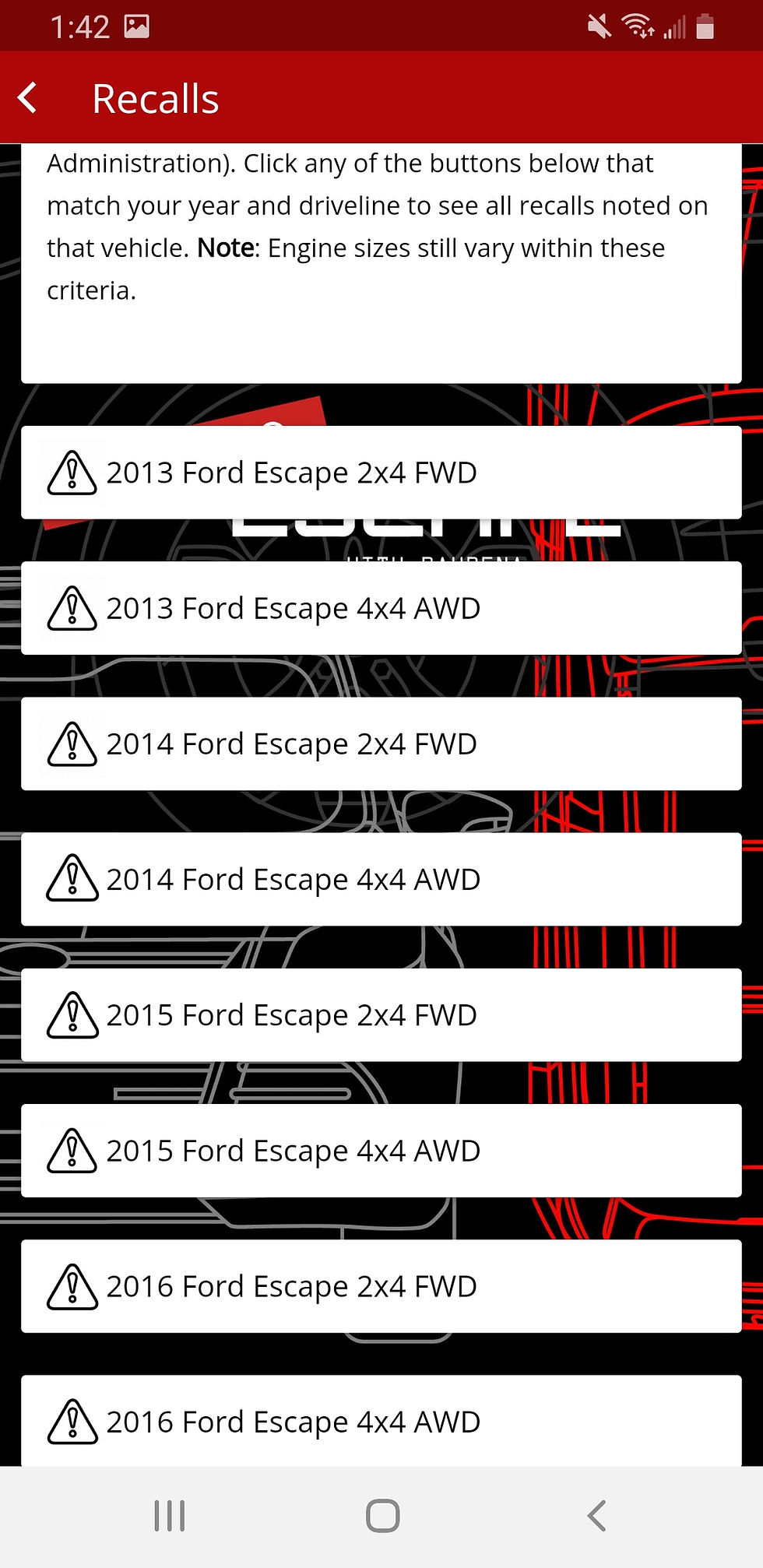View 2014 Ford Escape 4x4 AWD recalls
Viewport: 763px width, 1568px height.
click(x=381, y=879)
